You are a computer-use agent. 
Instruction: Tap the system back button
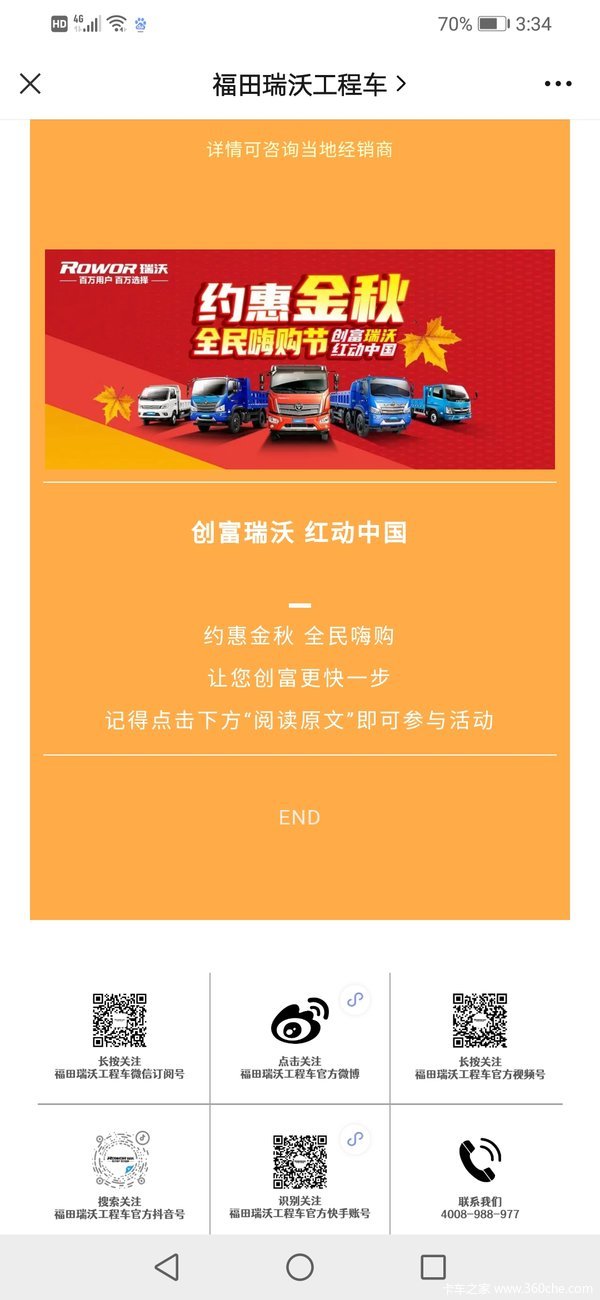point(167,1267)
